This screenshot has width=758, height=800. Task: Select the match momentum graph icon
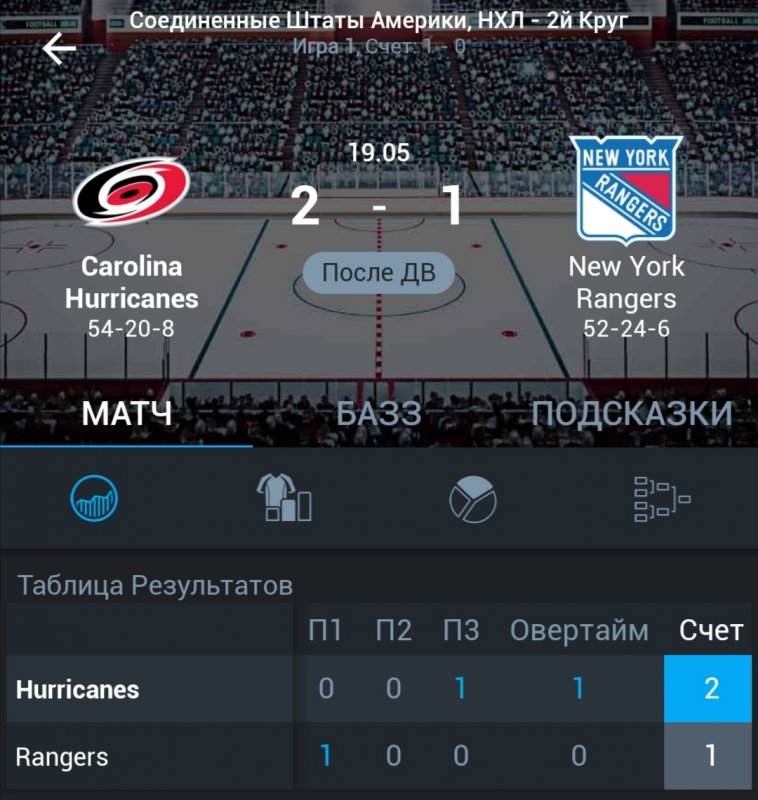(95, 496)
